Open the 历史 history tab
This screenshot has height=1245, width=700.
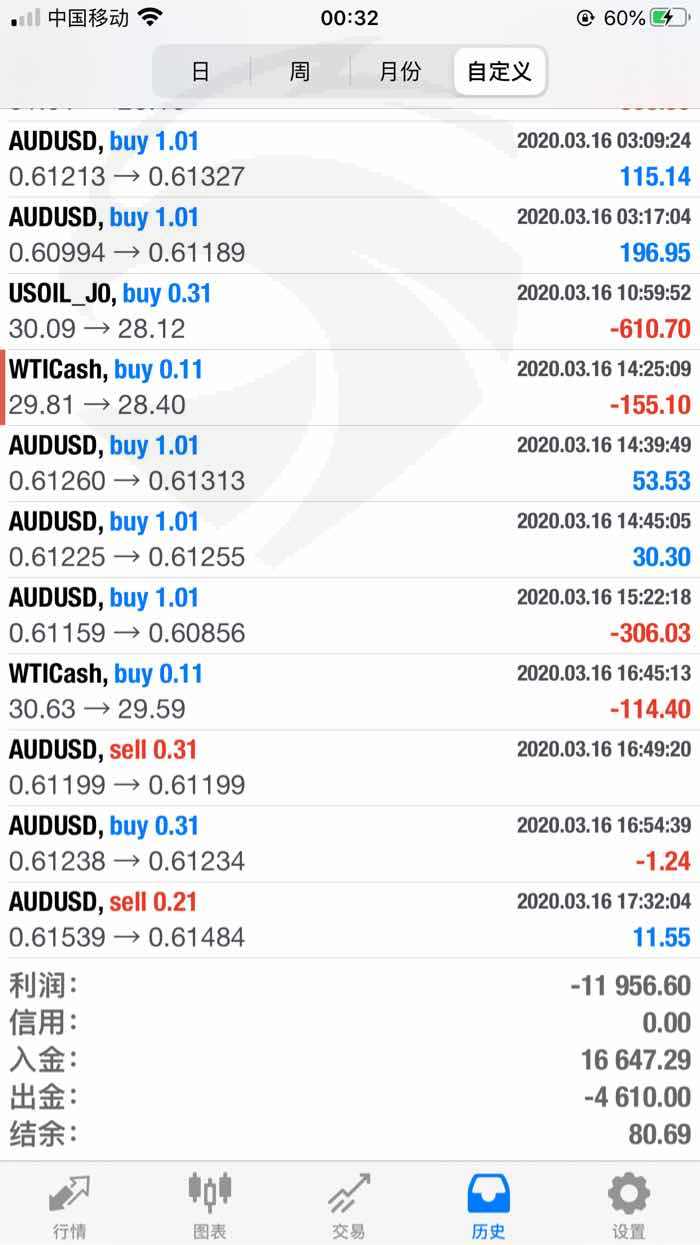[489, 1205]
